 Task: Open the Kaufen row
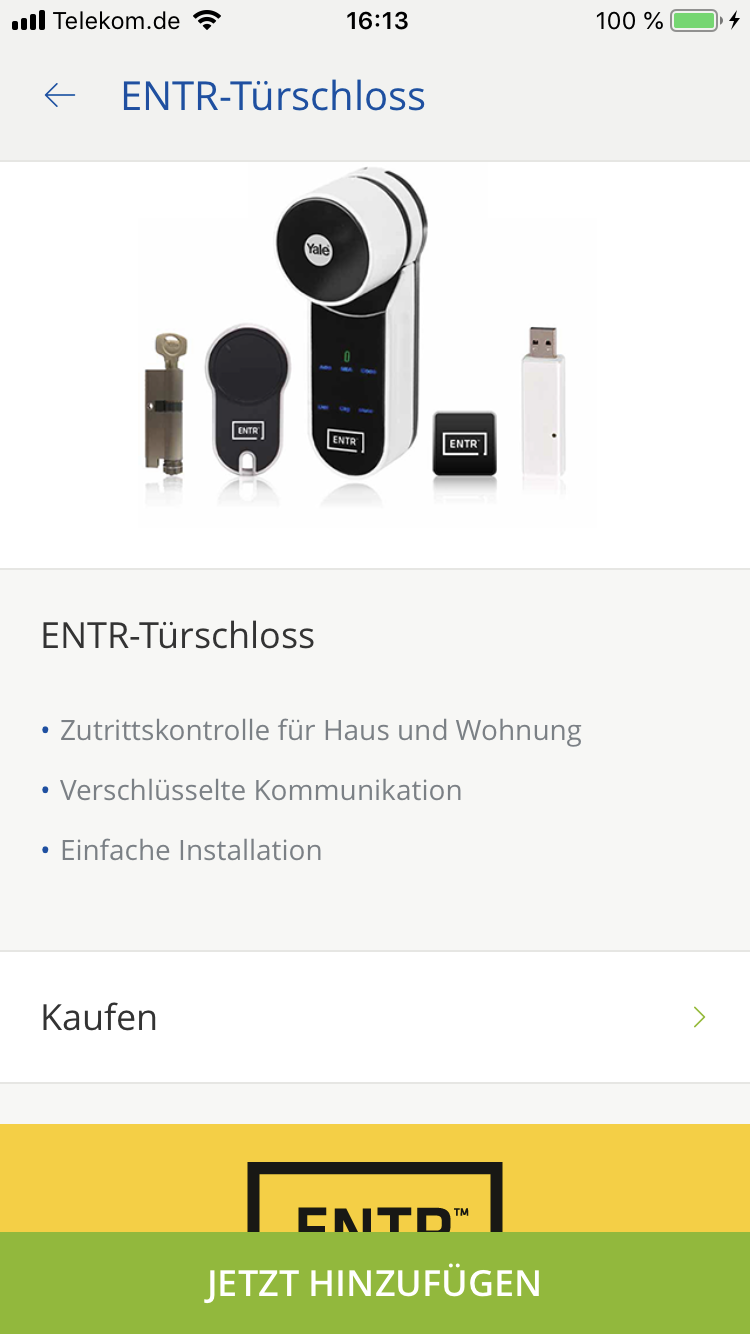pyautogui.click(x=374, y=1017)
